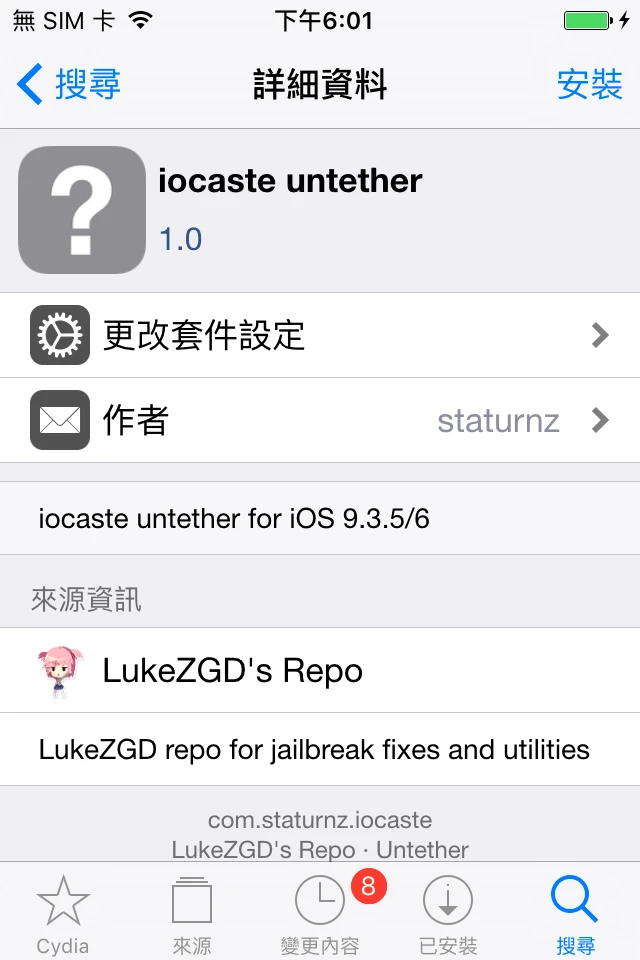This screenshot has height=960, width=640.
Task: Open the 變更內容 changes tab
Action: (x=320, y=914)
